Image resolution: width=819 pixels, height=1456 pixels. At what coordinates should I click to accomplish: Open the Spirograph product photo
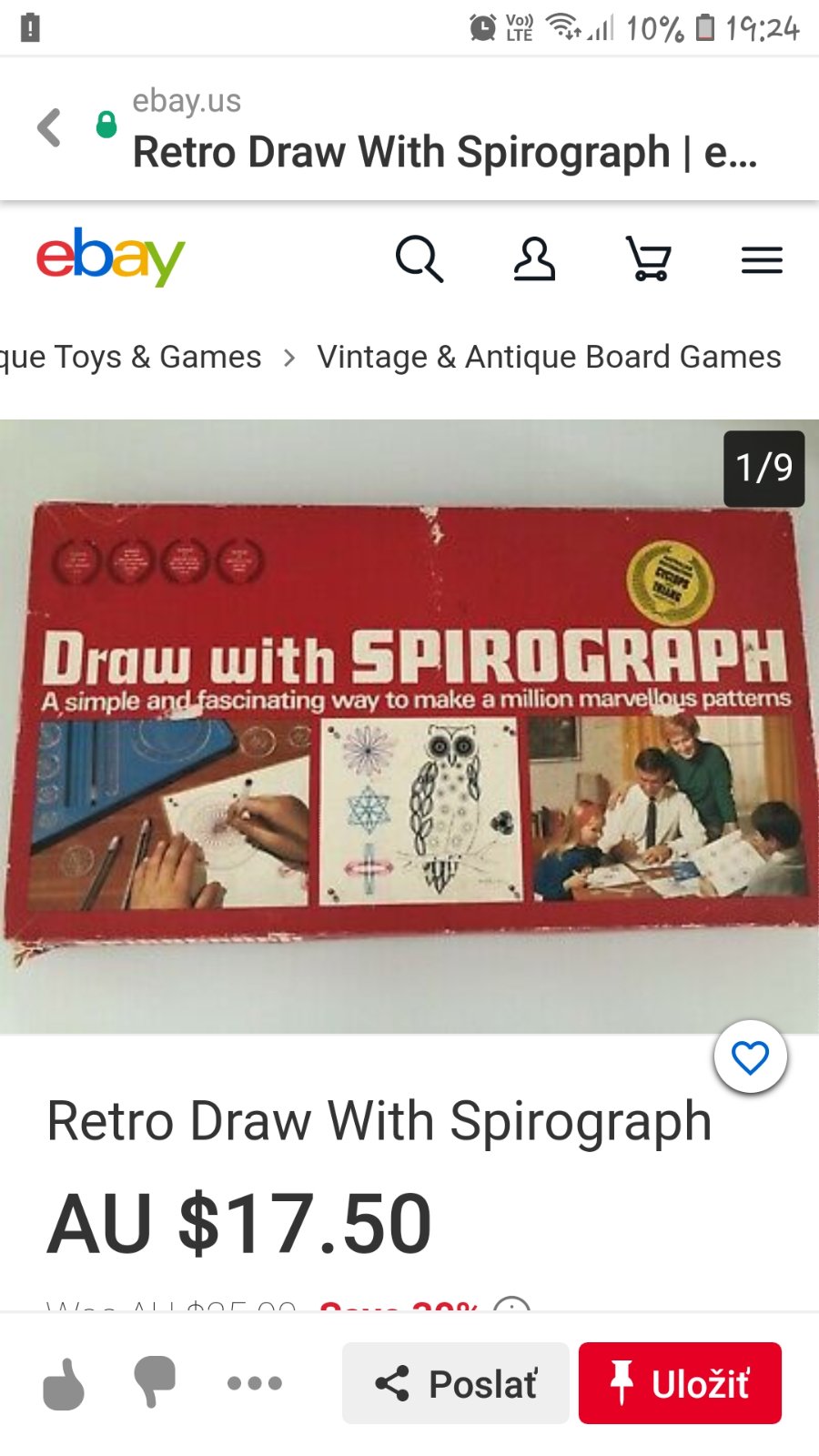(x=409, y=726)
